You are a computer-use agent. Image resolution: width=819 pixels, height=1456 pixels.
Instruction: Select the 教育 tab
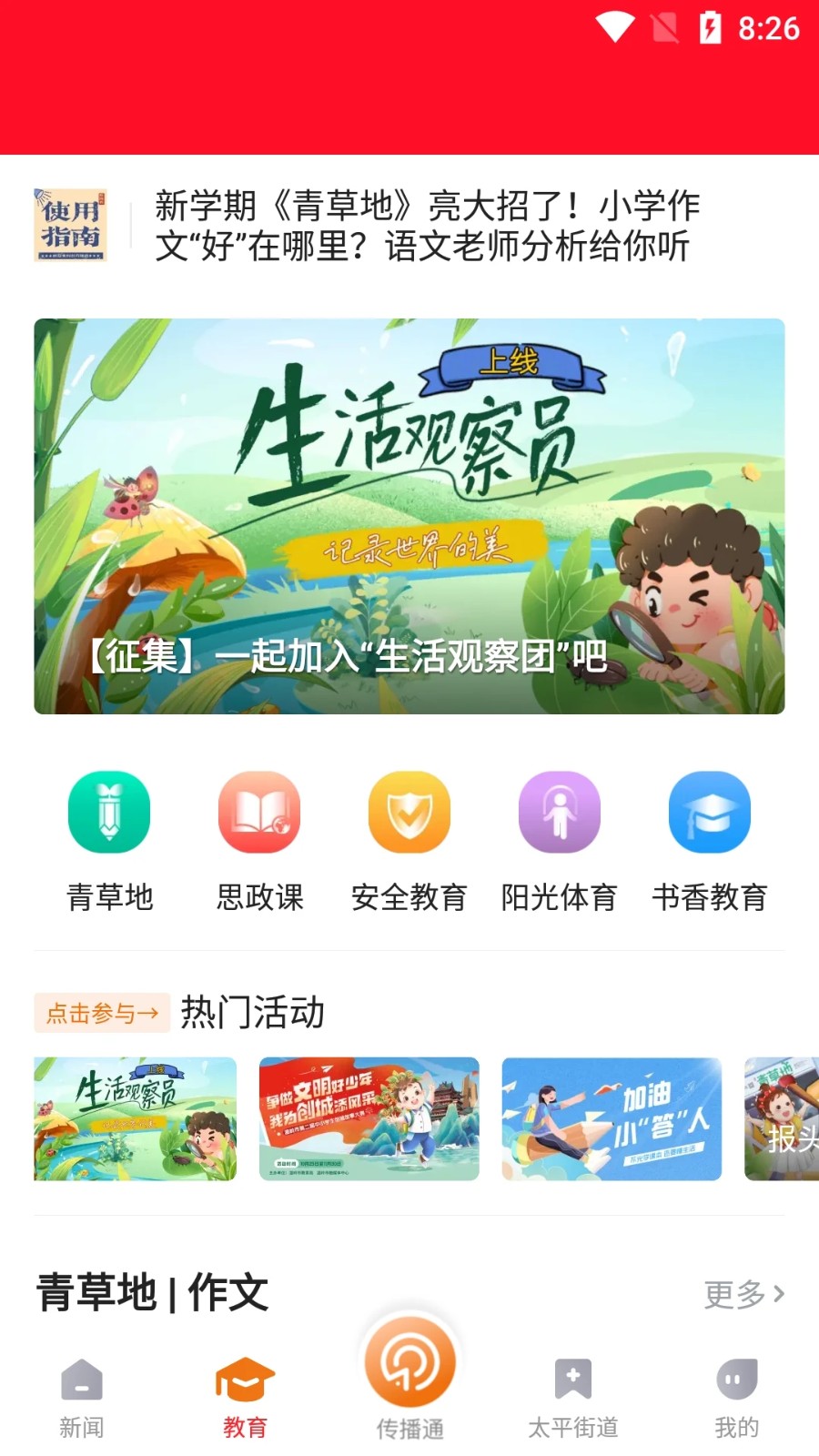(245, 1399)
